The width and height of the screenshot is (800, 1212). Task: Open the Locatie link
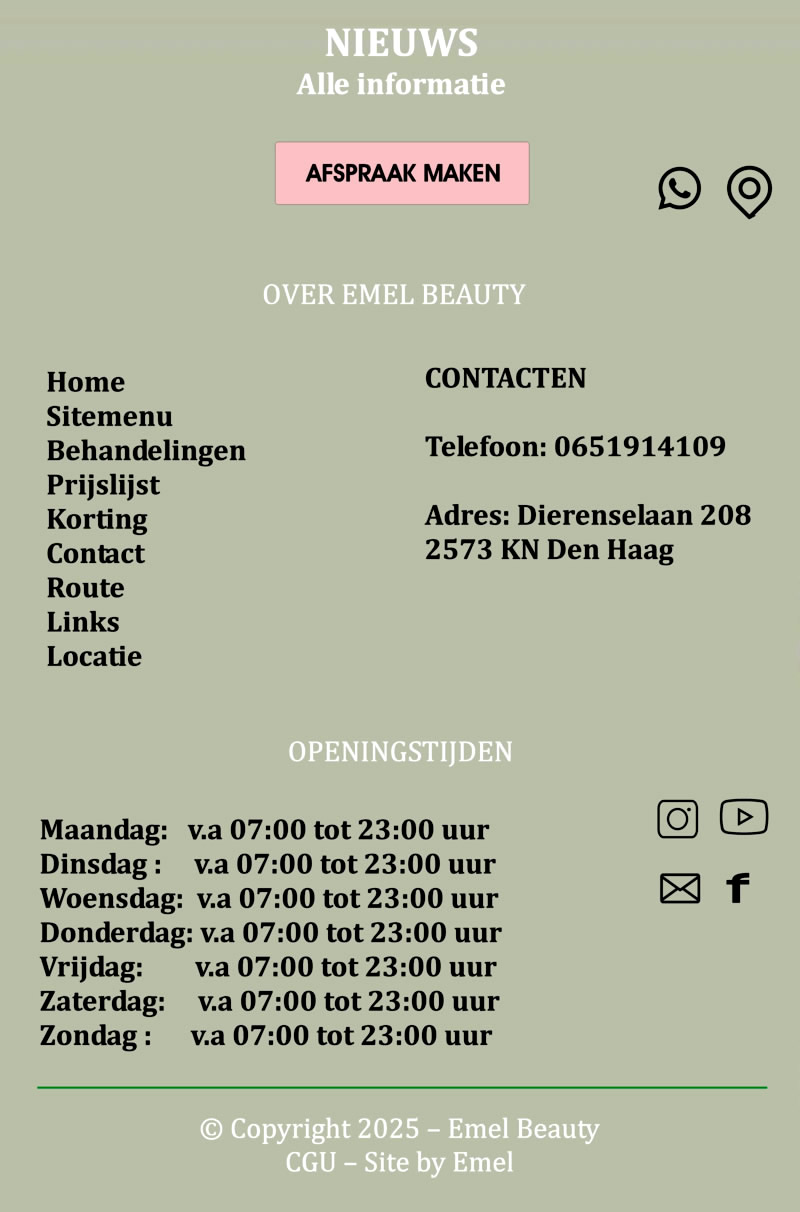(94, 656)
